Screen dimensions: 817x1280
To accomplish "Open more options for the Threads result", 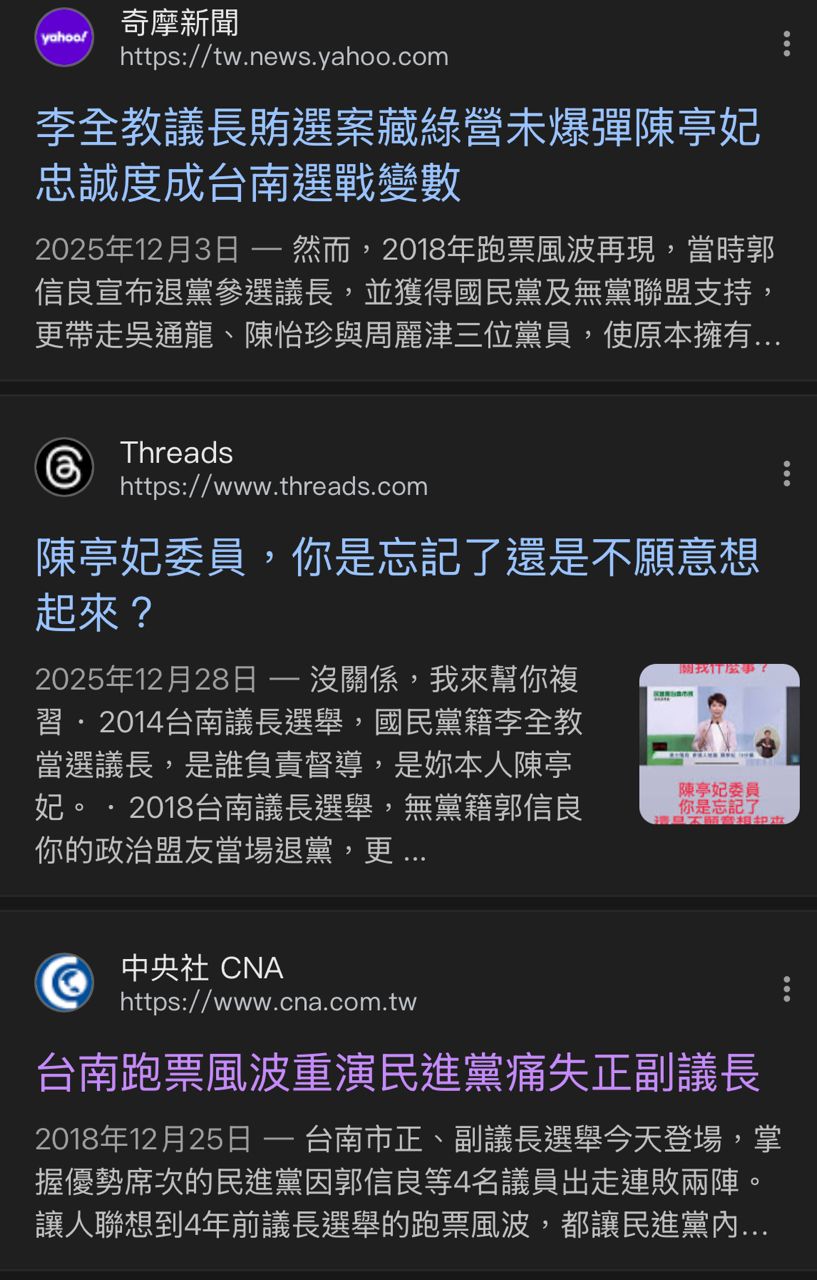I will [787, 473].
